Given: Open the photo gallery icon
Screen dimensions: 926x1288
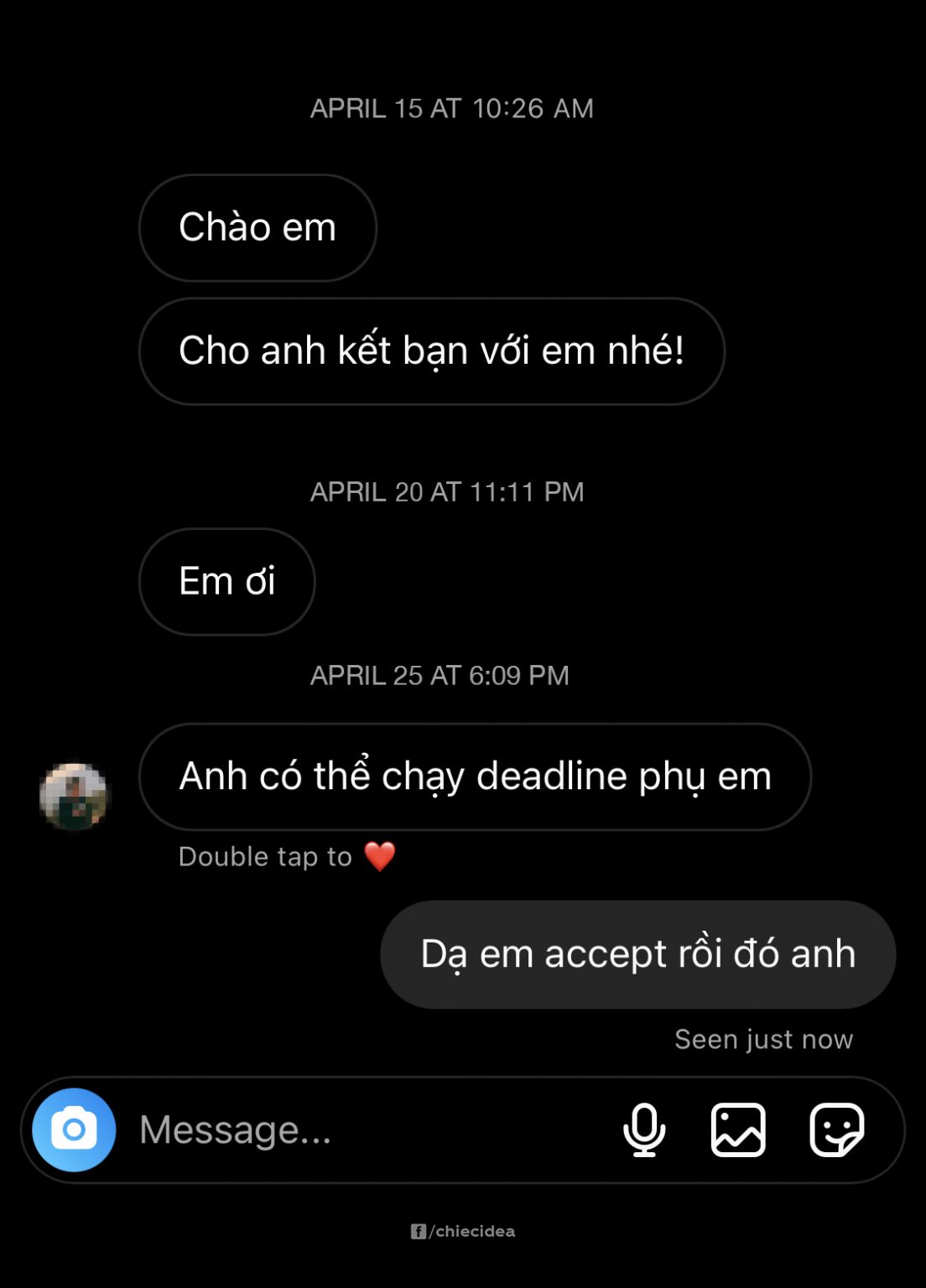Looking at the screenshot, I should click(737, 1130).
